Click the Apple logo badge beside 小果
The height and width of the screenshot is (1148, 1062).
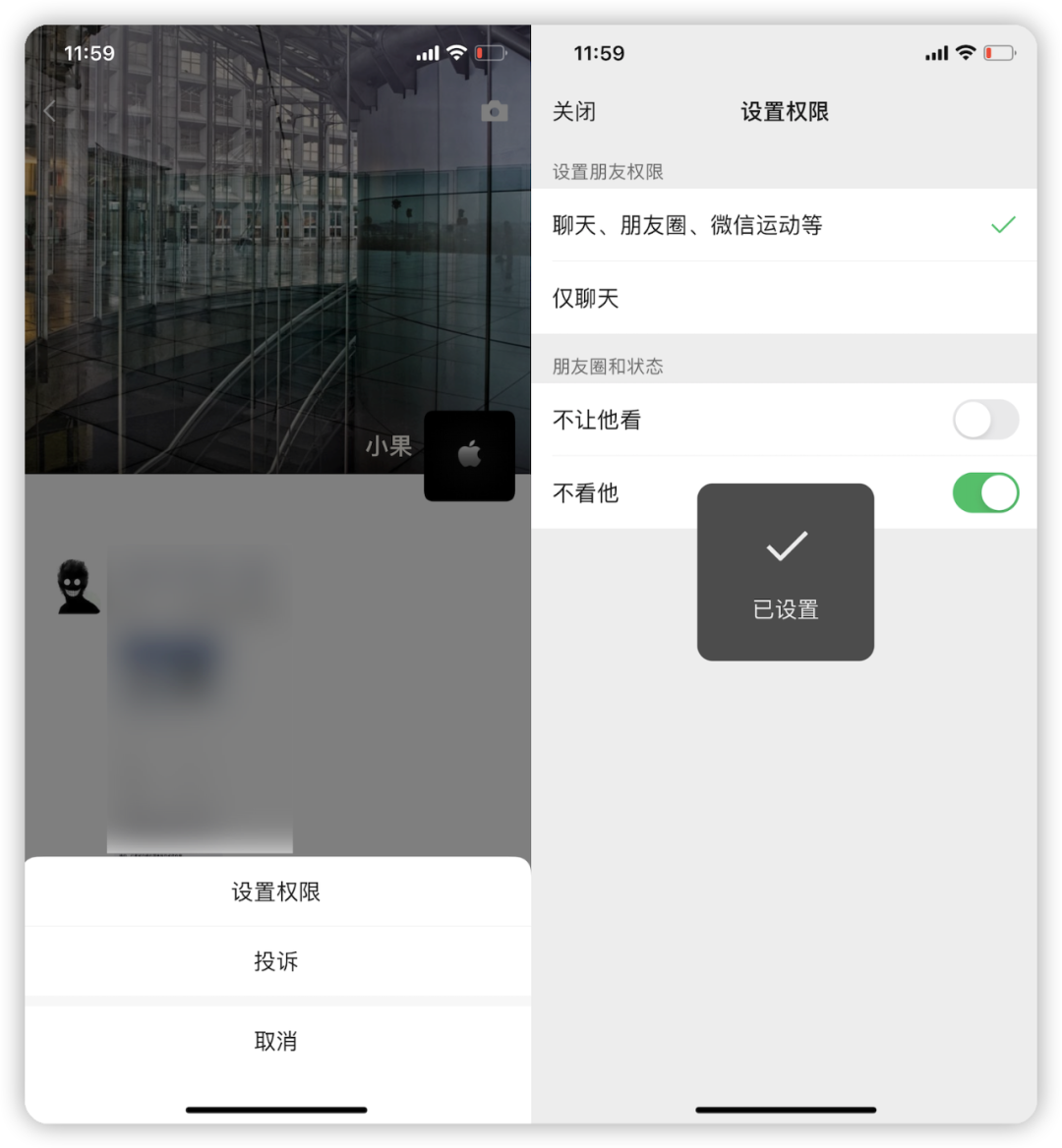tap(469, 455)
